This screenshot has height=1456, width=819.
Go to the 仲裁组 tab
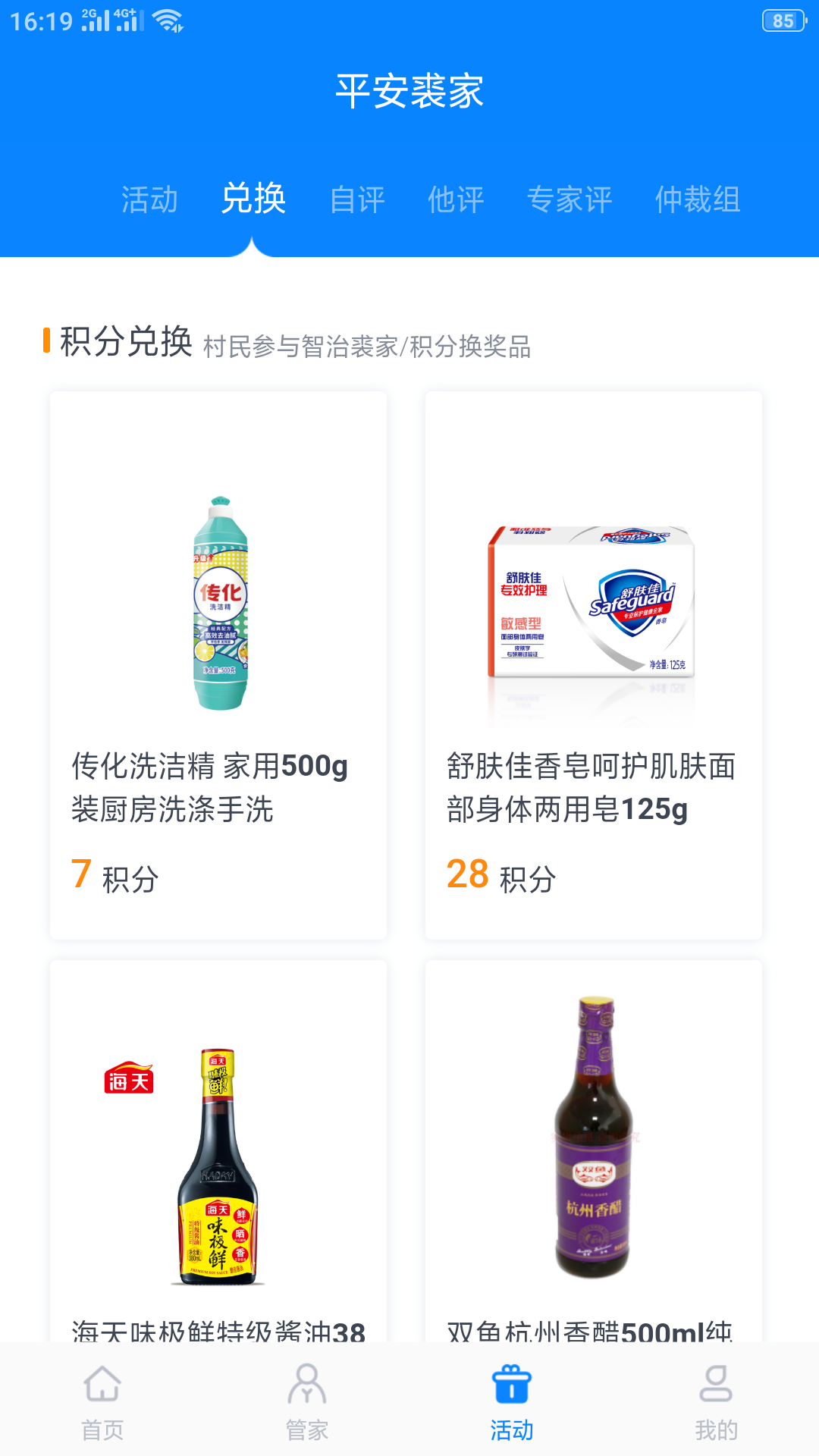(x=698, y=199)
